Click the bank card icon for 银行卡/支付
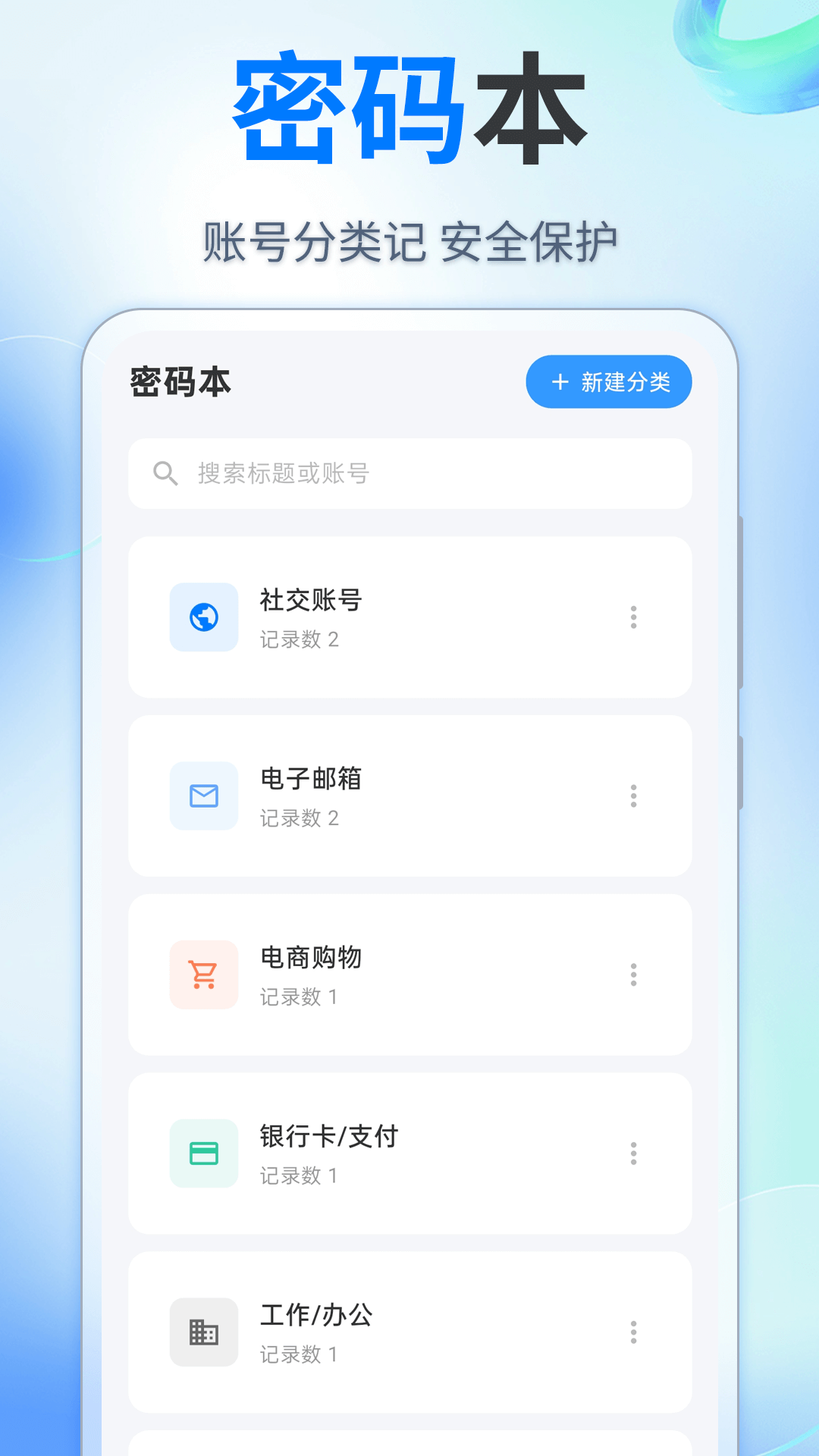The width and height of the screenshot is (819, 1456). 203,1153
